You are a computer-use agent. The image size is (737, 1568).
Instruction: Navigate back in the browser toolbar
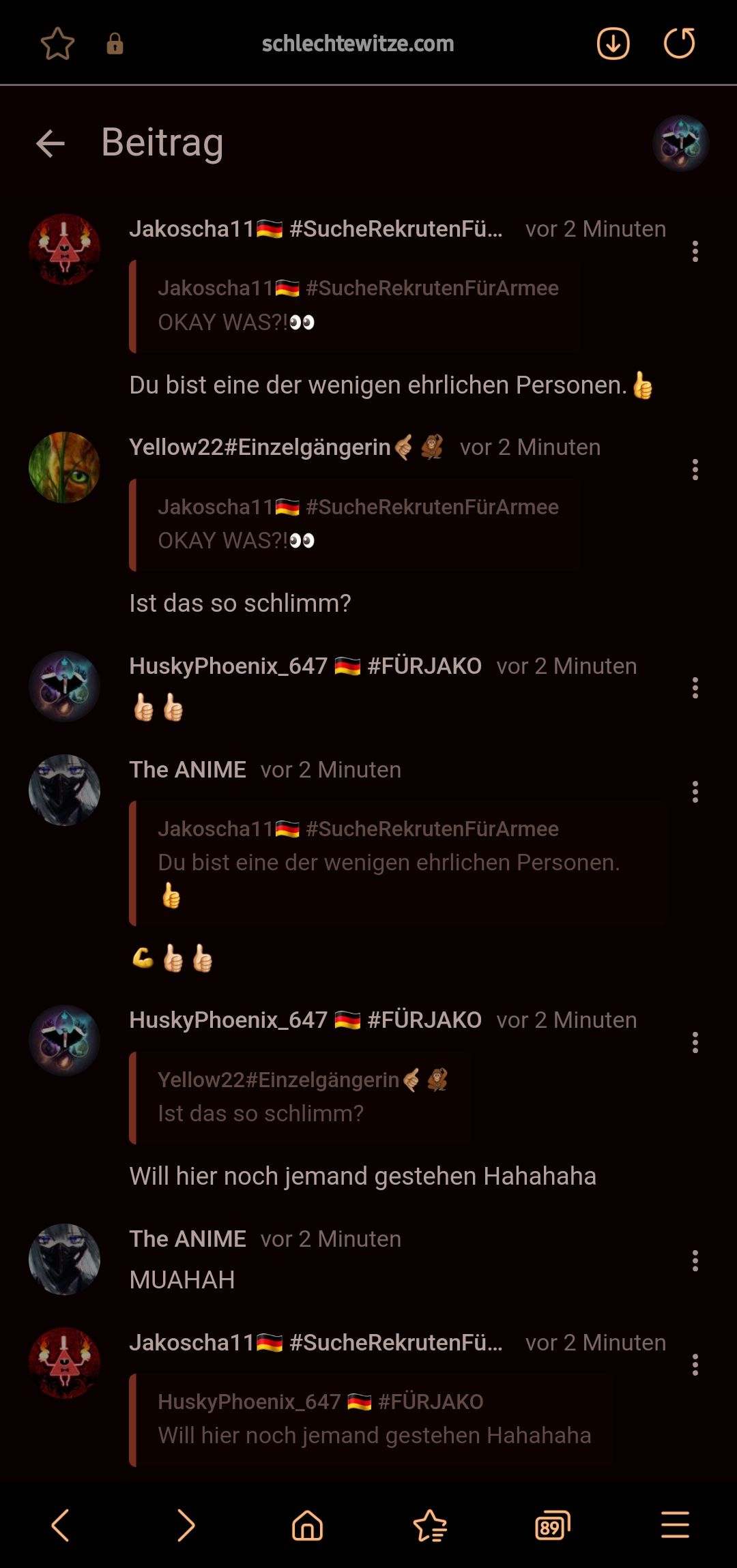pyautogui.click(x=61, y=1525)
